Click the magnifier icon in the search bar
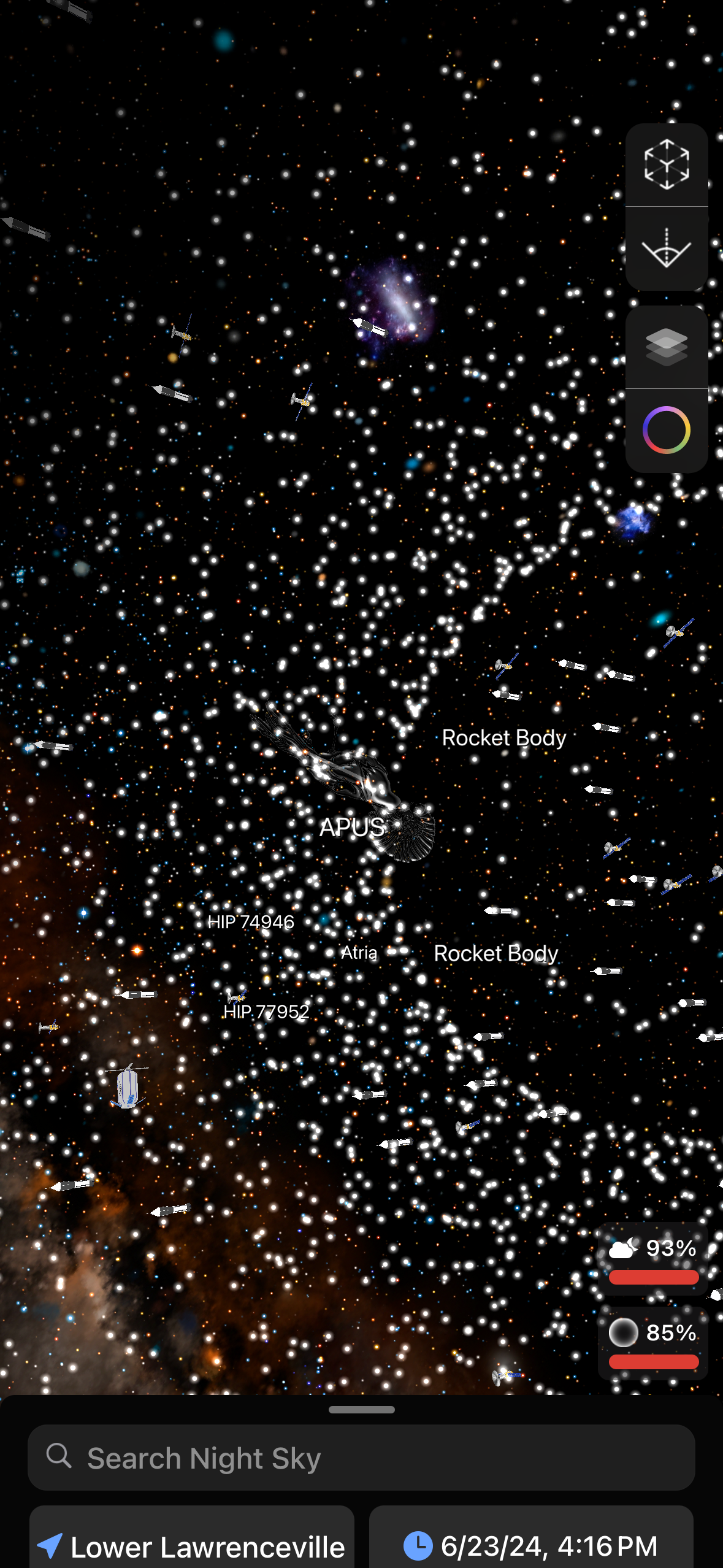This screenshot has height=1568, width=723. click(x=59, y=1457)
